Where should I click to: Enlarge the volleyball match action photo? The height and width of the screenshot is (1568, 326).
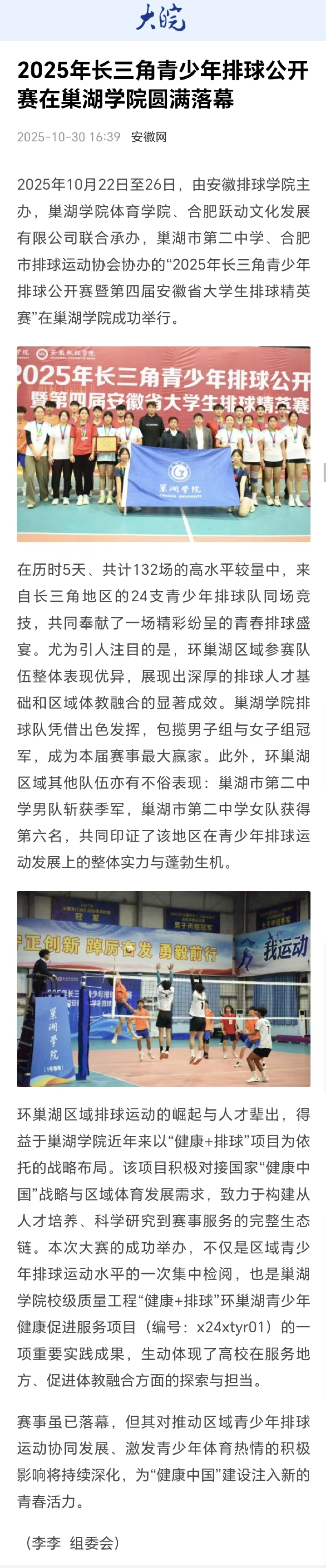point(163,988)
